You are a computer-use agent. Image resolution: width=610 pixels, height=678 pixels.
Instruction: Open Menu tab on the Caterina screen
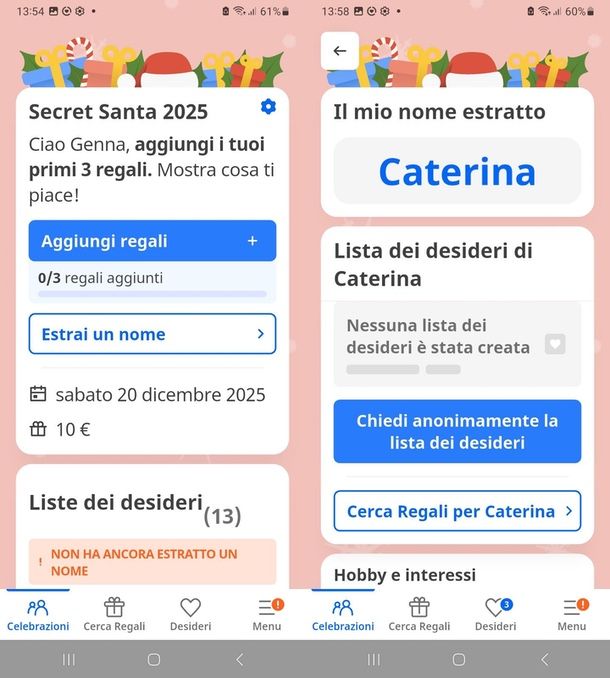[x=572, y=613]
